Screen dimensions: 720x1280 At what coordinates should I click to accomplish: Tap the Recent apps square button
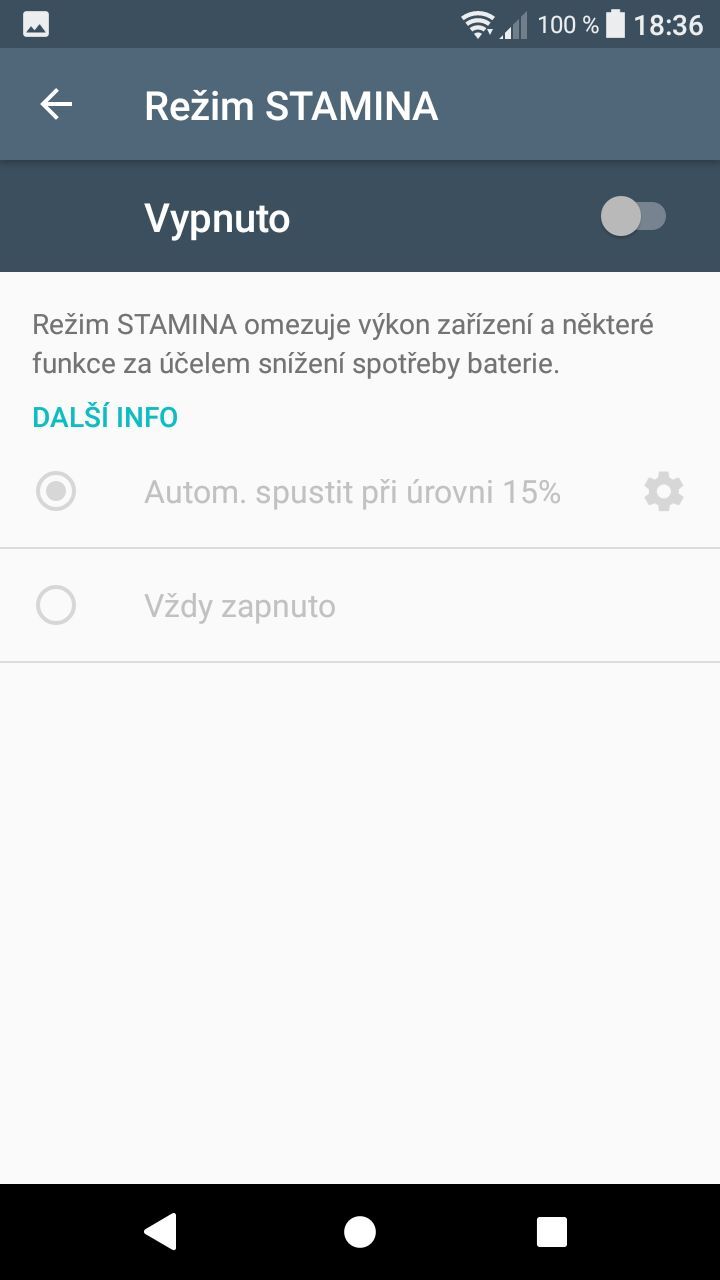coord(553,1231)
